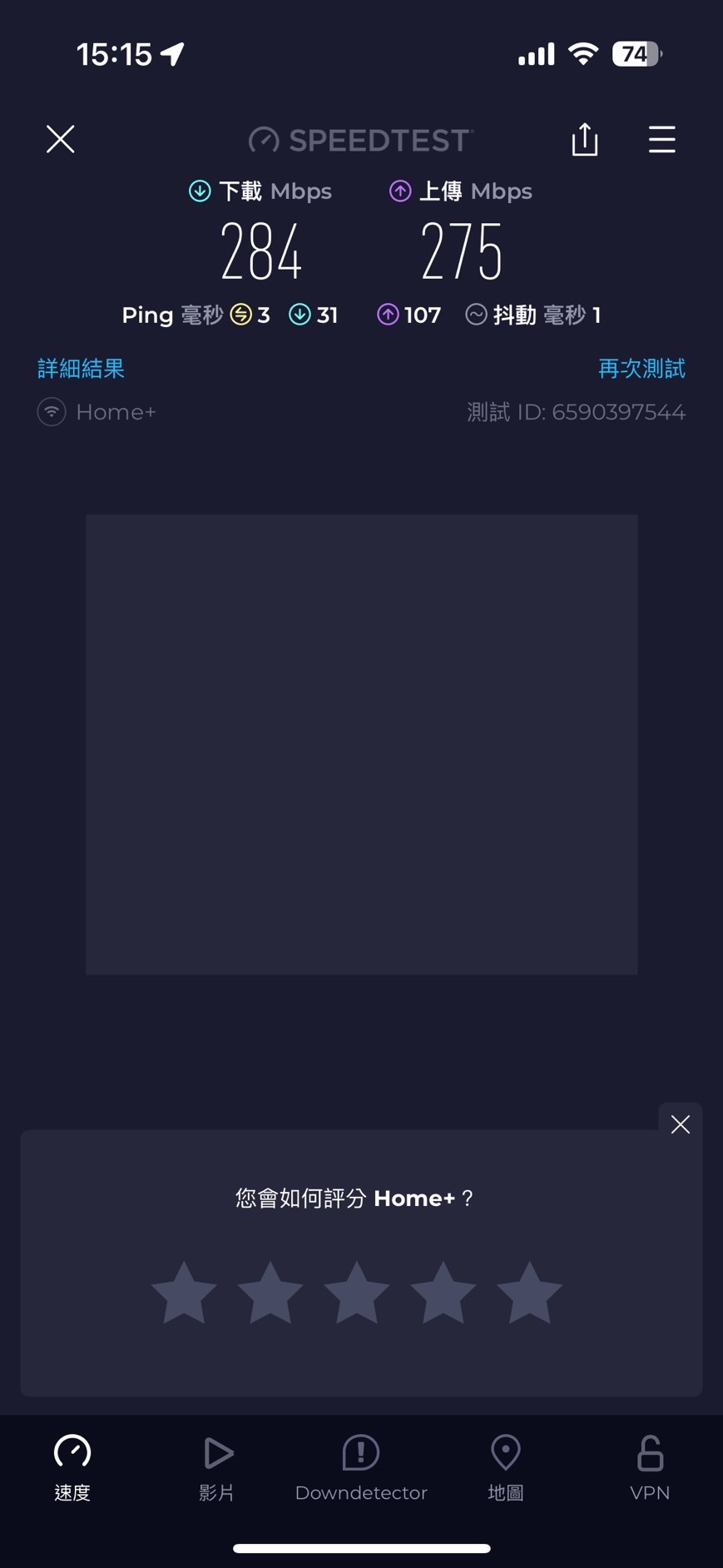Dismiss the Home+ rating prompt
723x1568 pixels.
point(681,1124)
